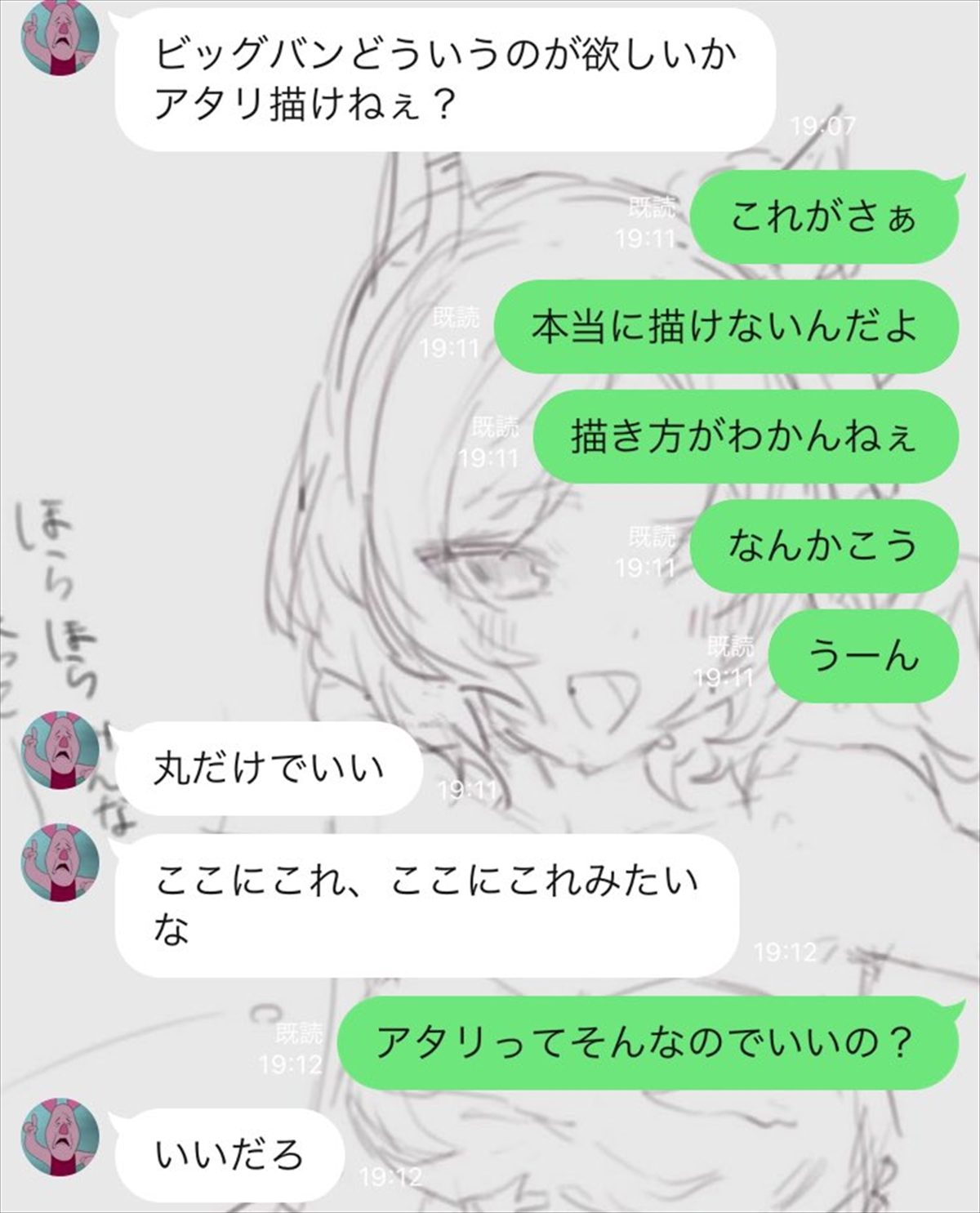The image size is (980, 1213).
Task: Open sender's avatar beside the ビッグバン message
Action: pyautogui.click(x=60, y=38)
